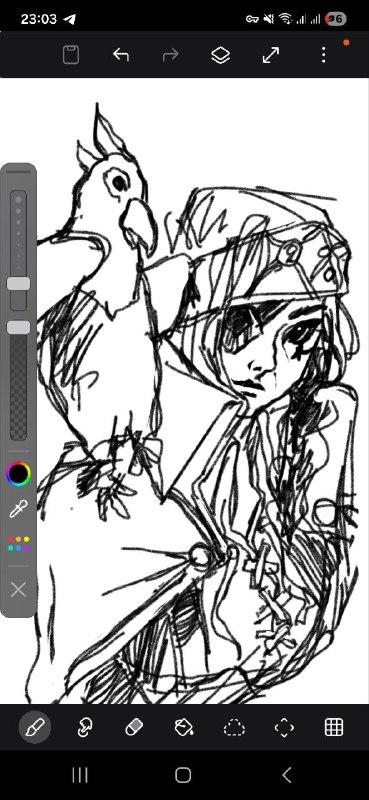Tap the brush size slider handle
Screen dimensions: 369x800
(x=18, y=284)
